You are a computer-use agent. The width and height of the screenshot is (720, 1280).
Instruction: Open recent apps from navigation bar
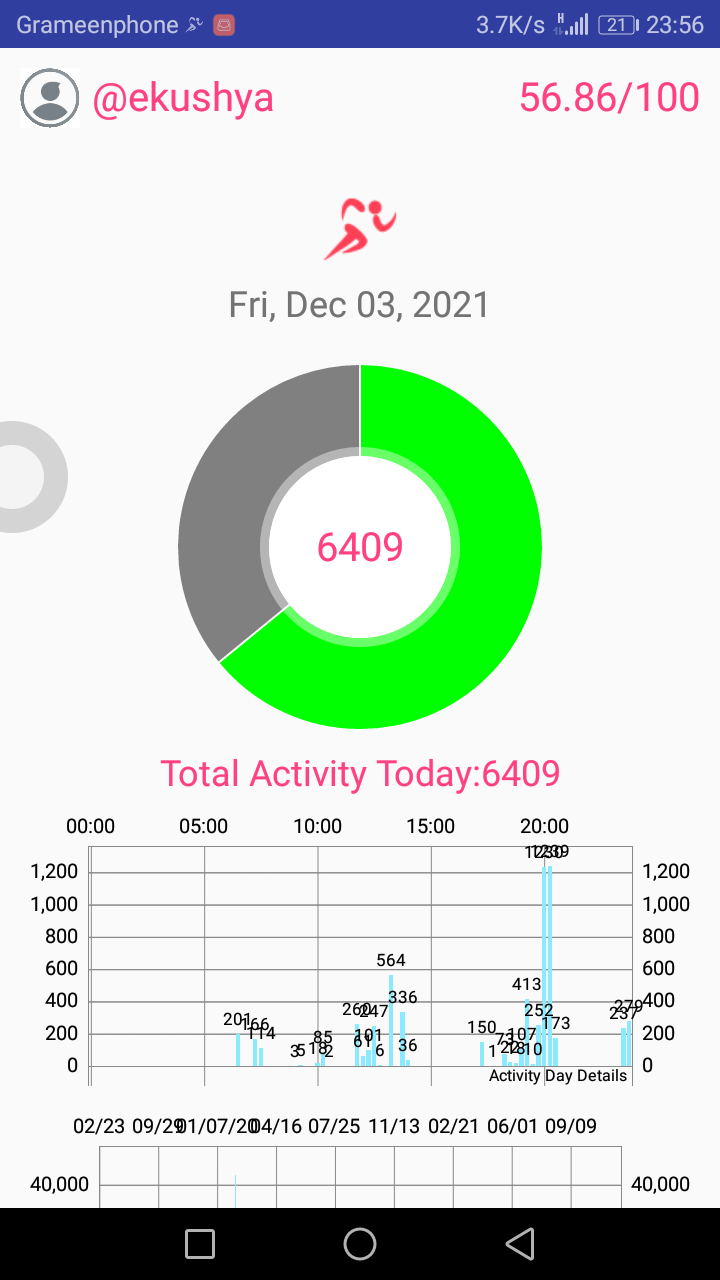click(x=200, y=1244)
